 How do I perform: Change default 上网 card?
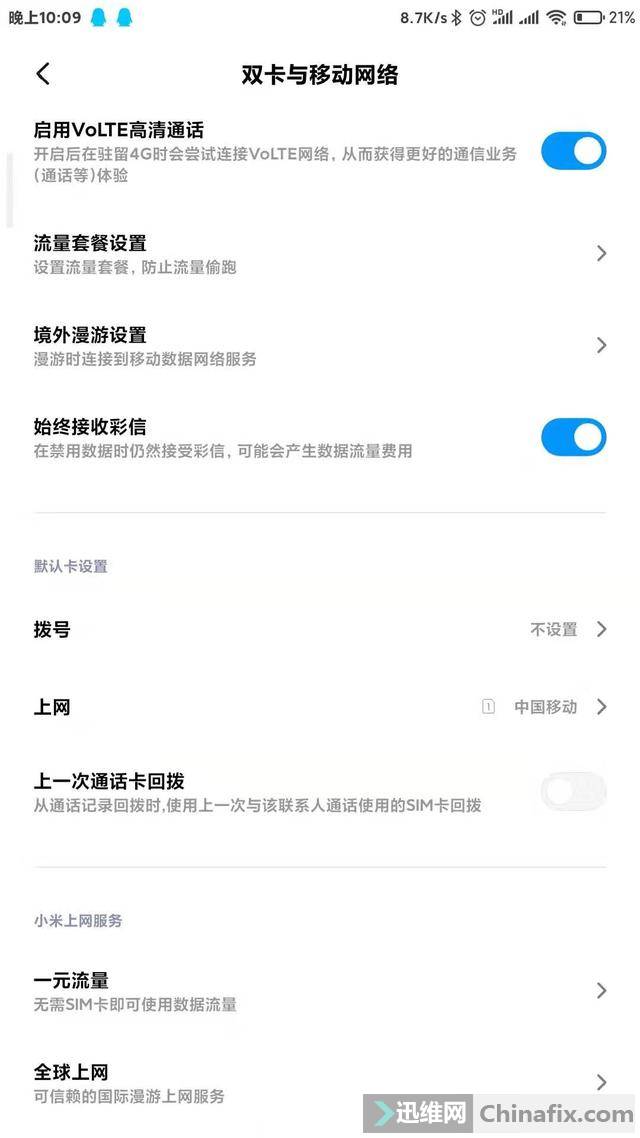pyautogui.click(x=320, y=707)
